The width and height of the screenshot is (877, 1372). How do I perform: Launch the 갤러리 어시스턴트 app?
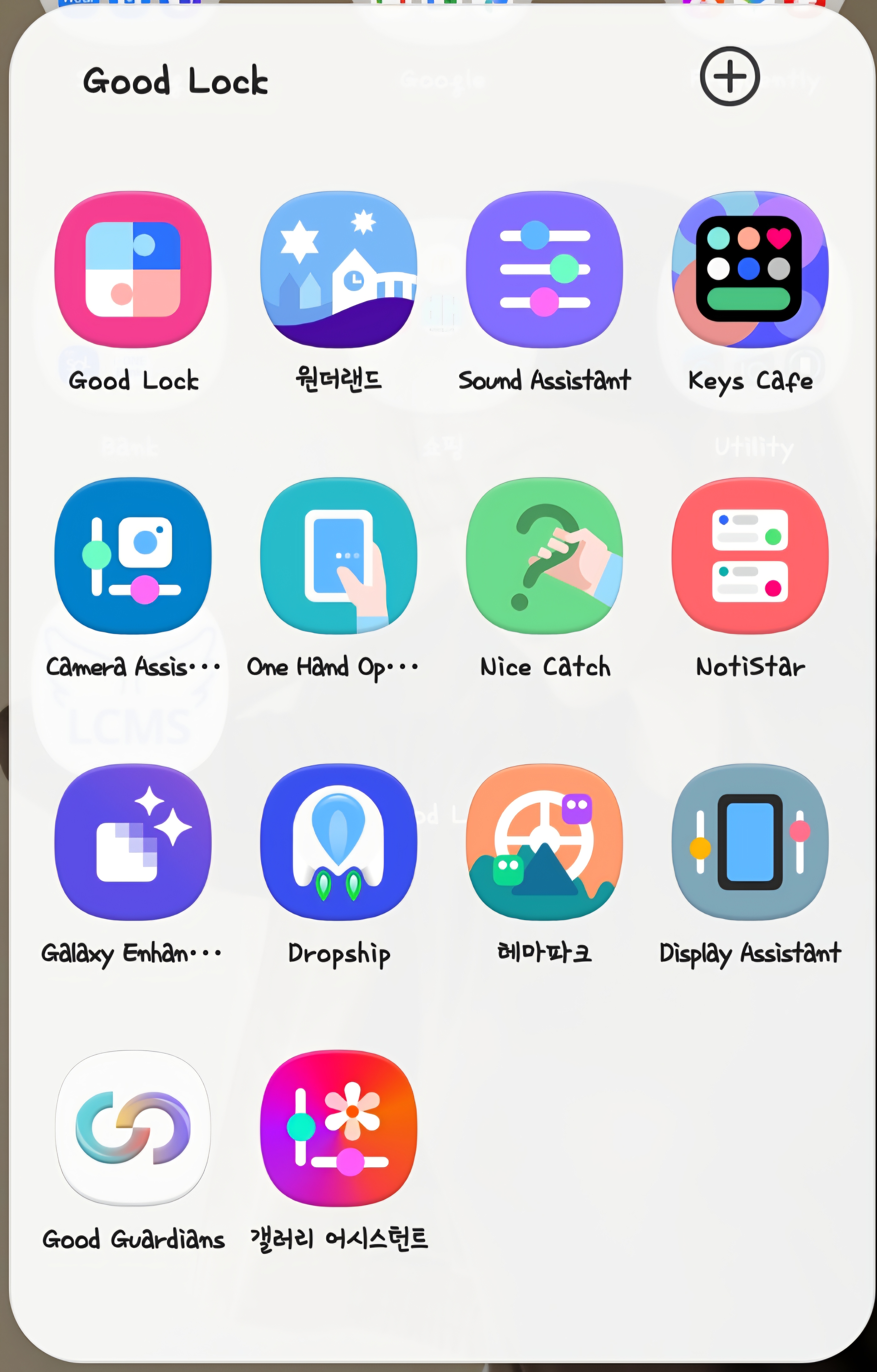(x=339, y=1128)
